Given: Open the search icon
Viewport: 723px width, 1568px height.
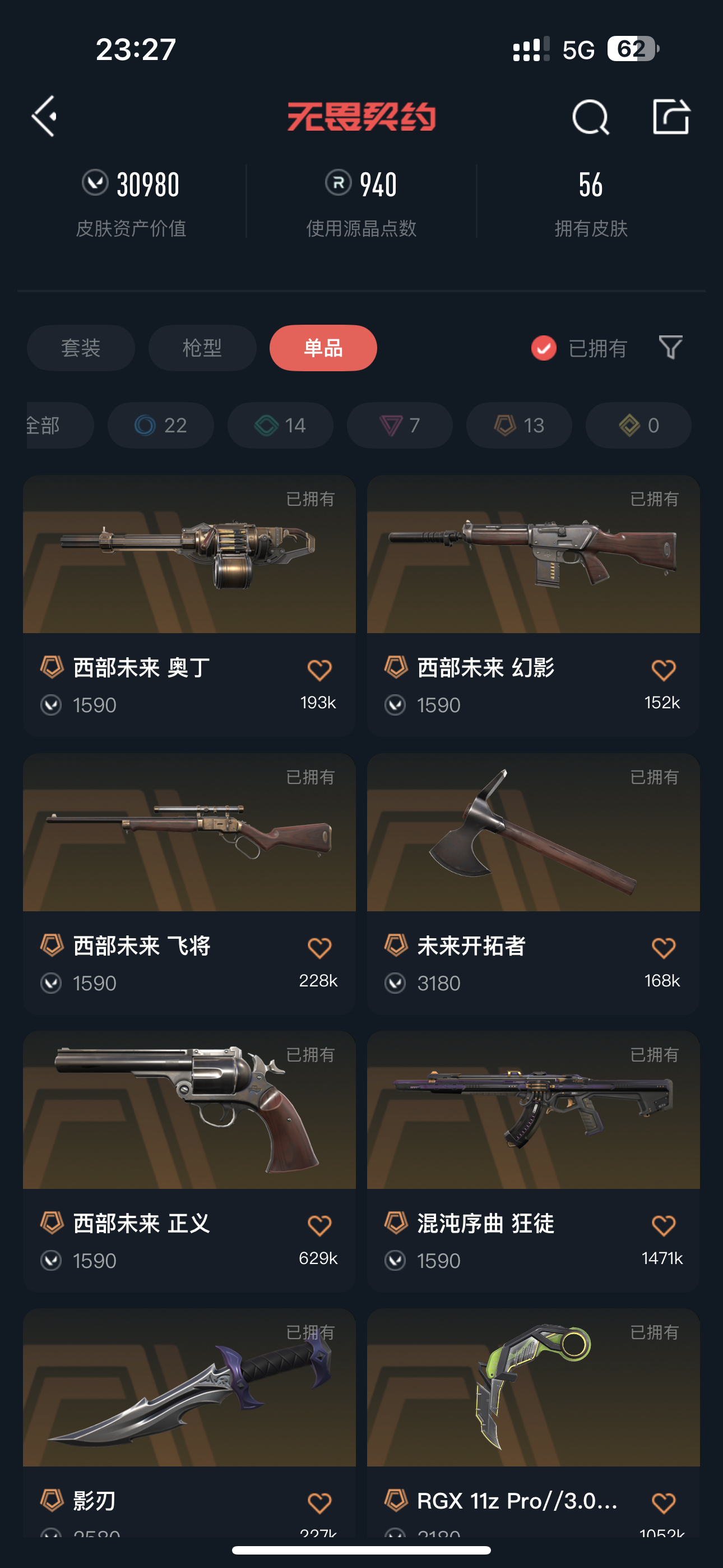Looking at the screenshot, I should 590,116.
